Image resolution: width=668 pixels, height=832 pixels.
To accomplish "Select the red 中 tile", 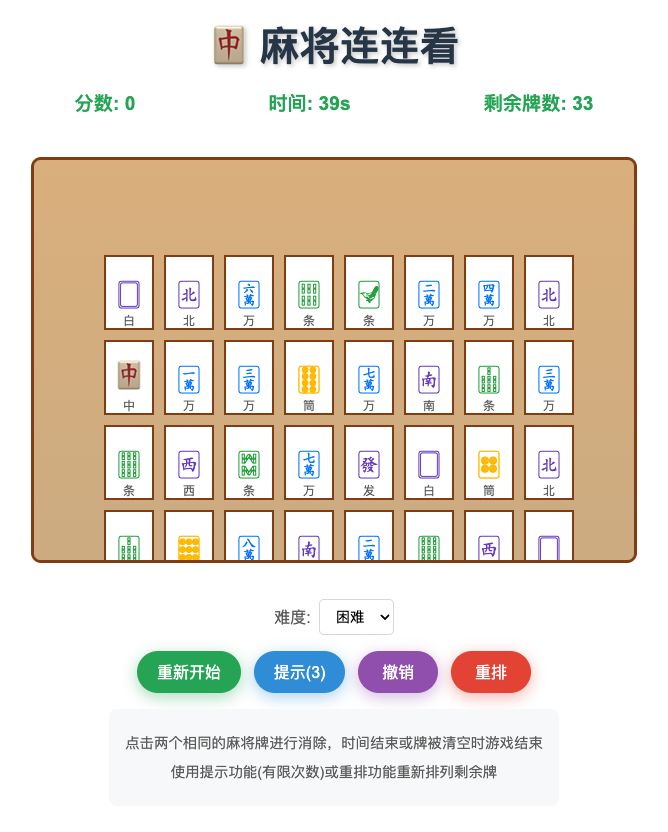I will coord(129,377).
